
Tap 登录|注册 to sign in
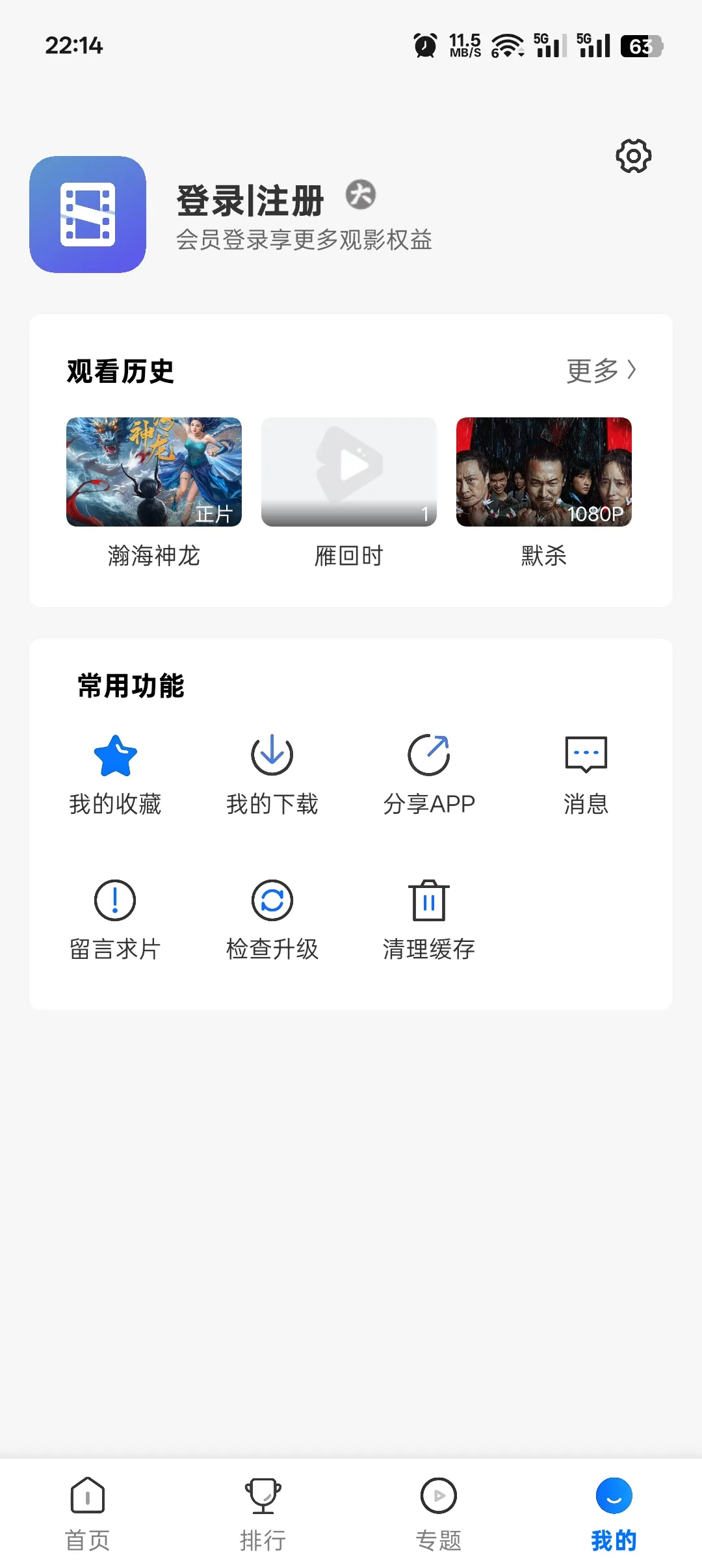coord(250,200)
